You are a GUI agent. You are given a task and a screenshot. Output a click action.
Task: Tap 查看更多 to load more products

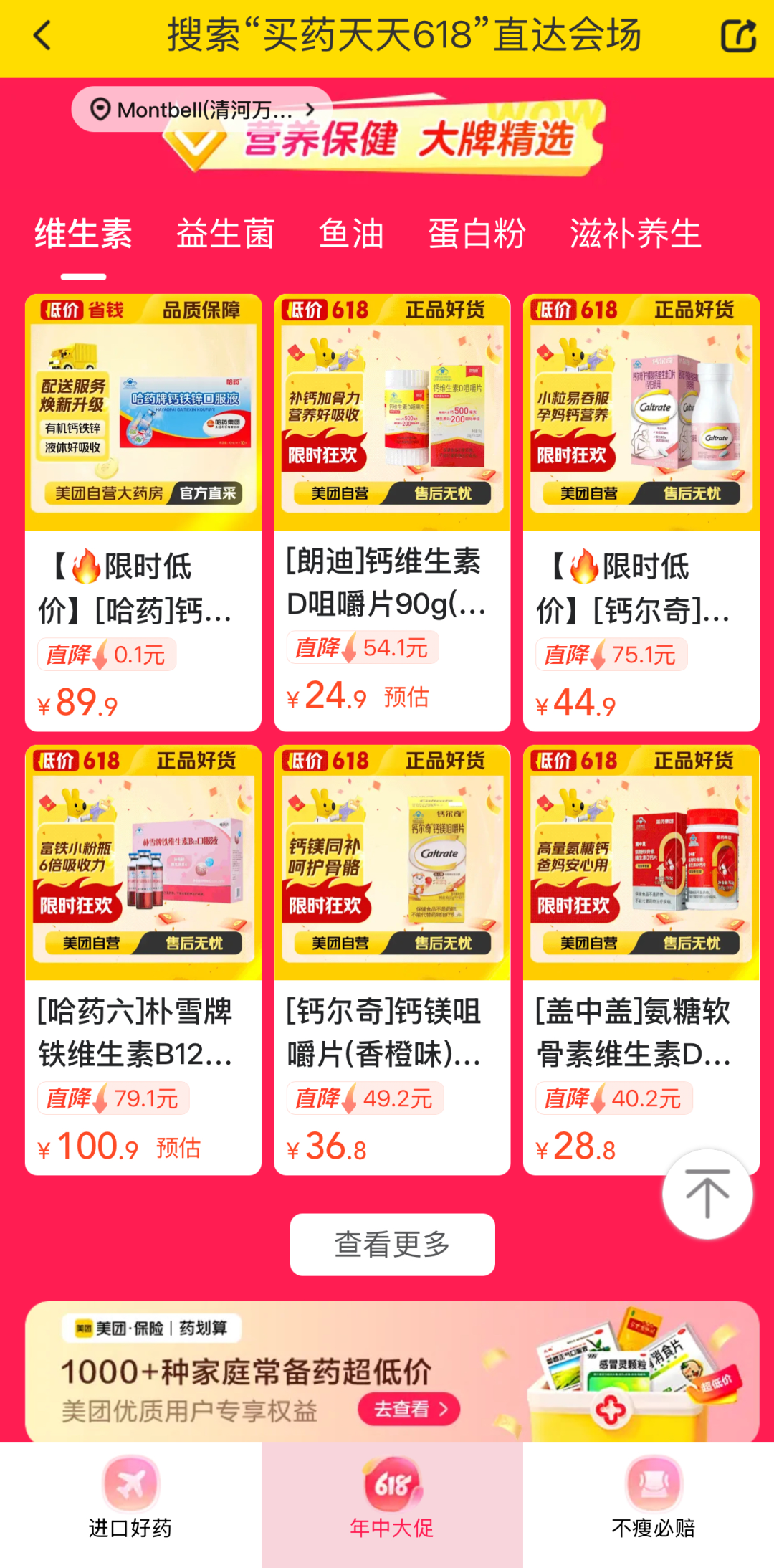392,1244
